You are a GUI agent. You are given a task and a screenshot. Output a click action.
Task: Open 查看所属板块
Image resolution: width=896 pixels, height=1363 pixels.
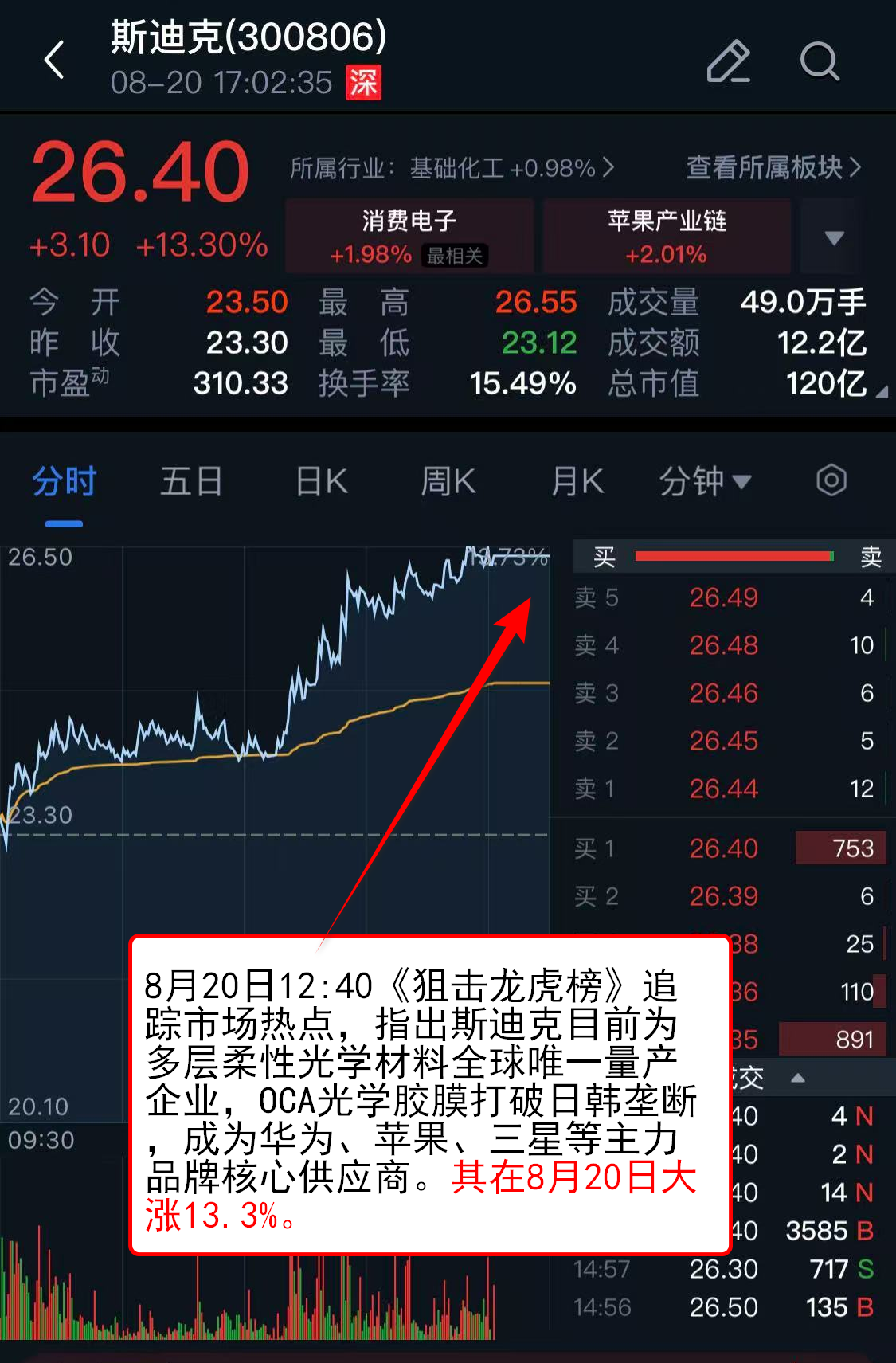point(773,167)
